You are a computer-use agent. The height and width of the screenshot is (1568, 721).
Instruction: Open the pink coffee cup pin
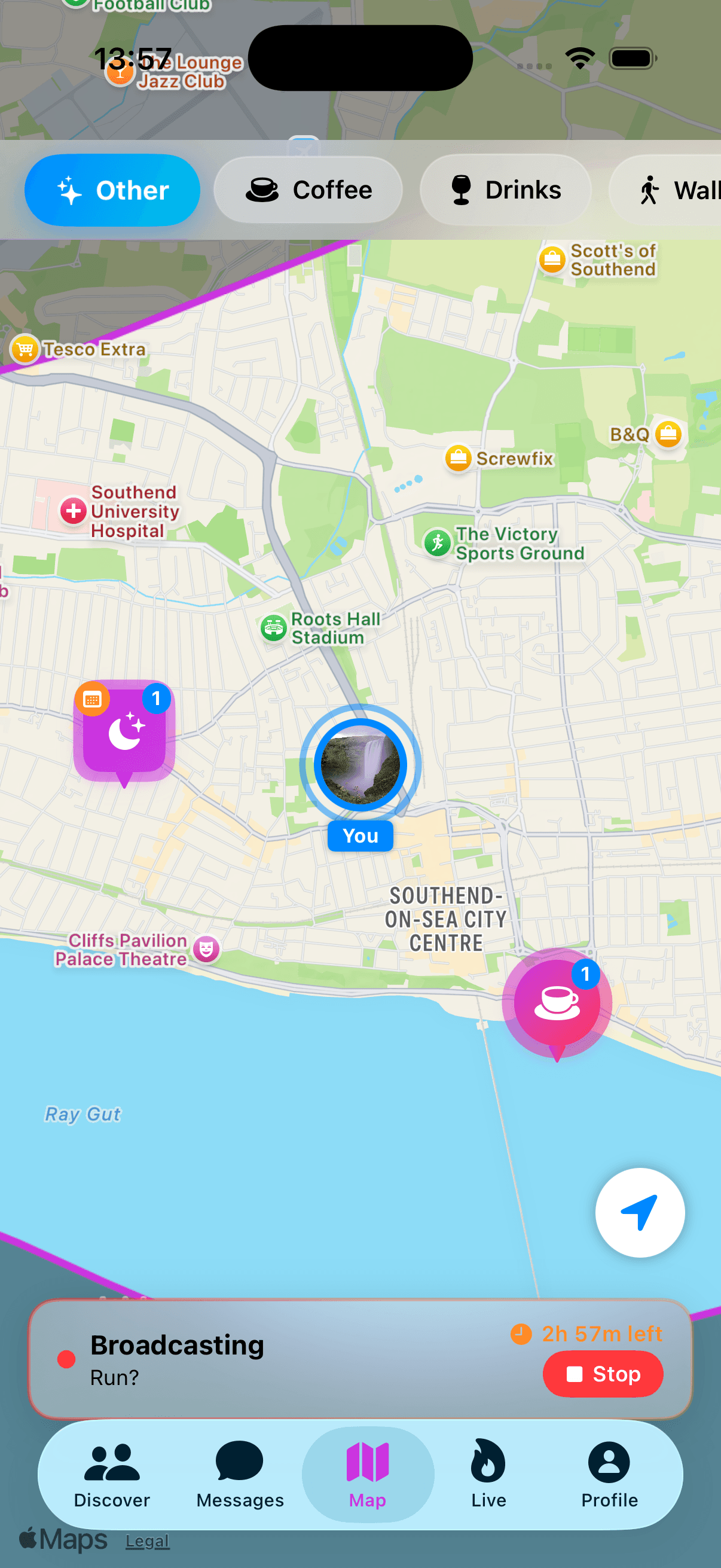(x=557, y=1001)
